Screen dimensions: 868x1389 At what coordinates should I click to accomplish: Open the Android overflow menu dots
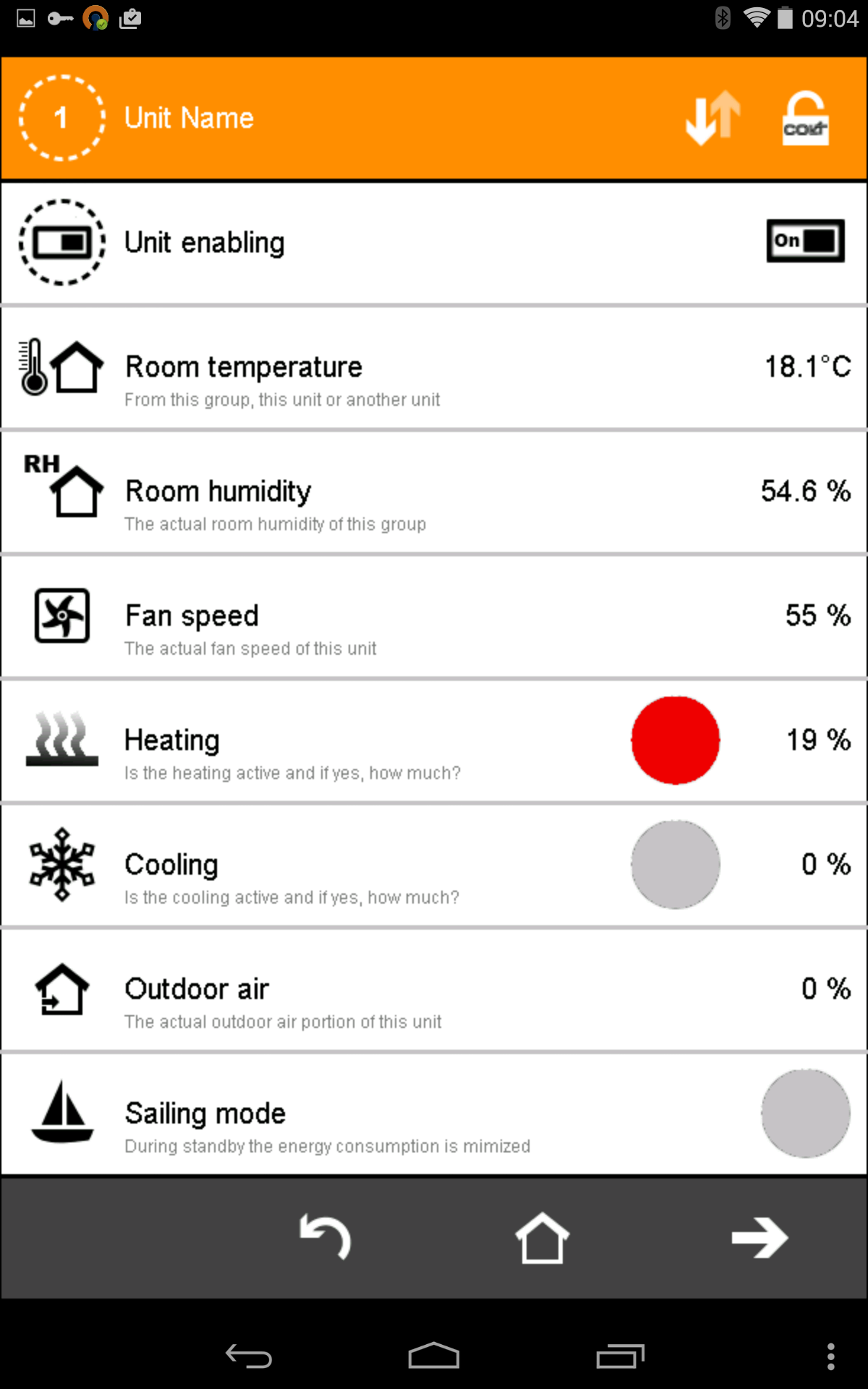[831, 1356]
